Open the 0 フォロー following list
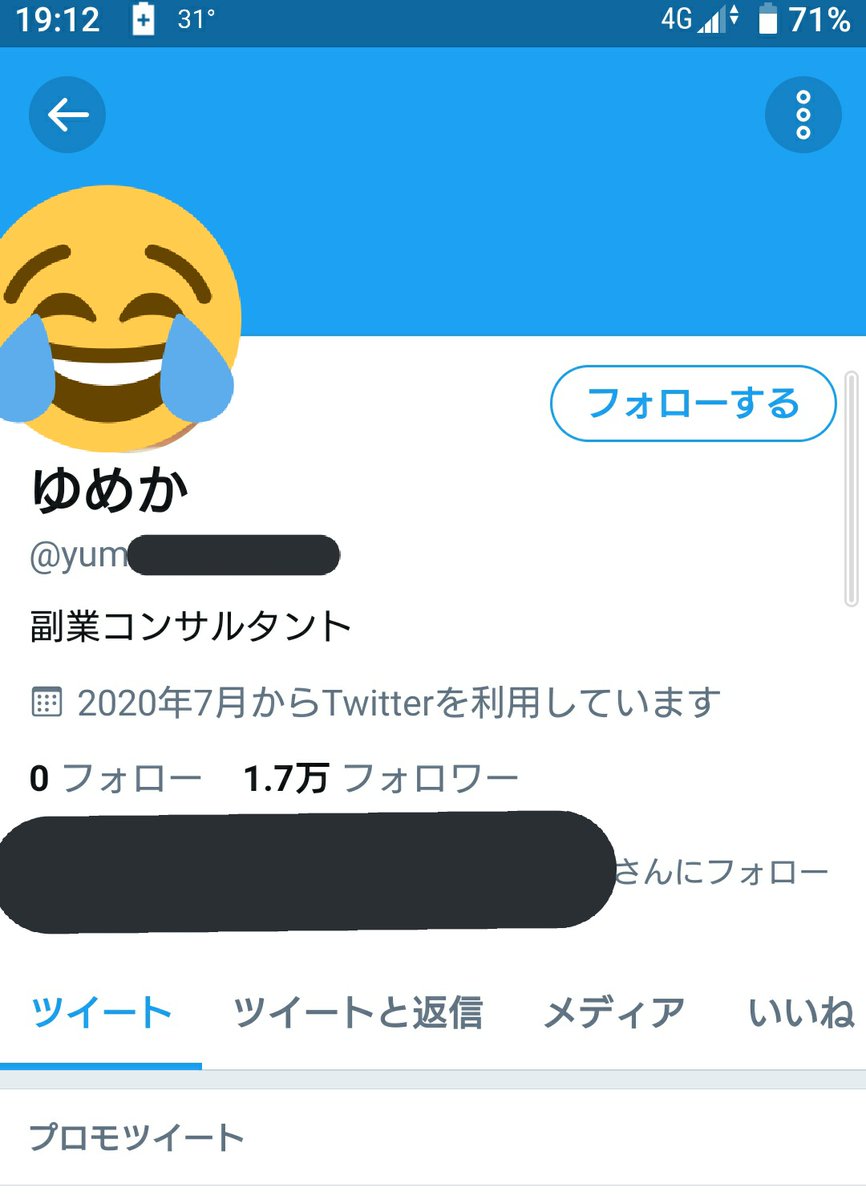Image resolution: width=866 pixels, height=1200 pixels. coord(115,778)
